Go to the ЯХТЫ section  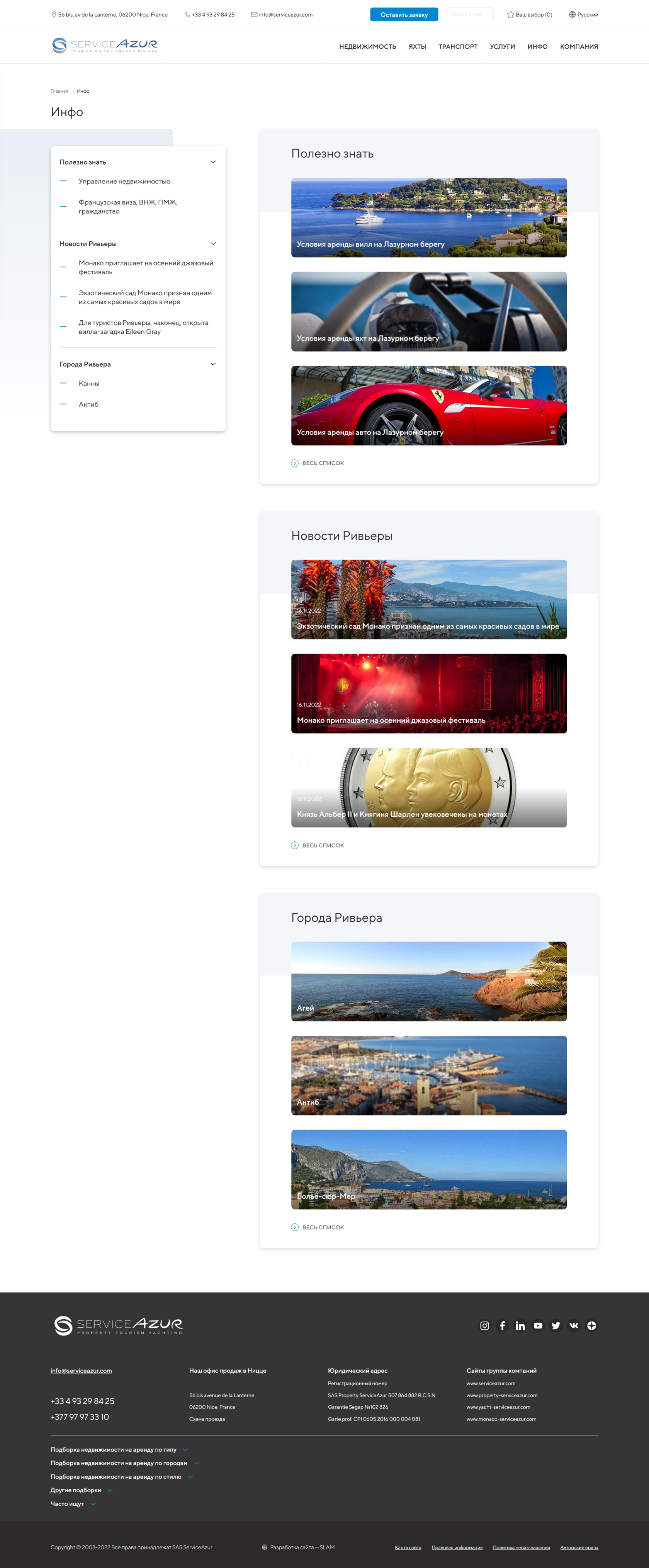[x=417, y=47]
